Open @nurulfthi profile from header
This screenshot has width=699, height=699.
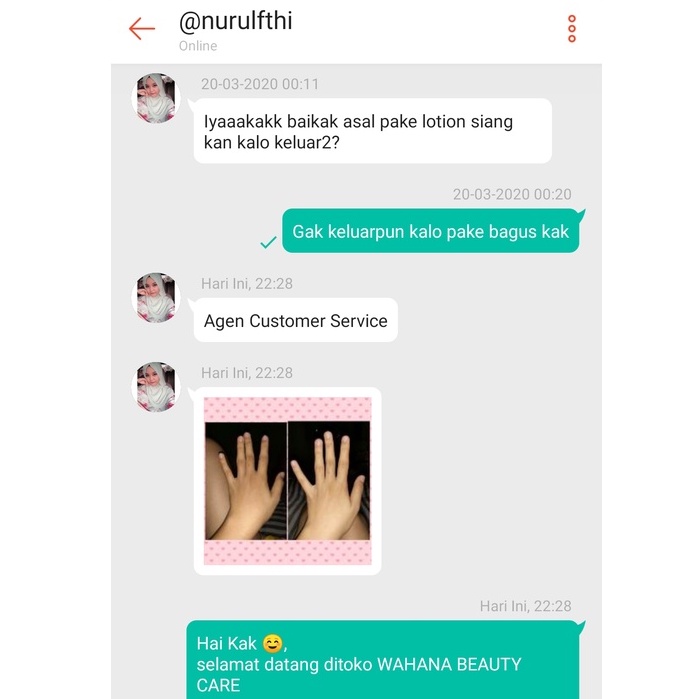[x=235, y=22]
